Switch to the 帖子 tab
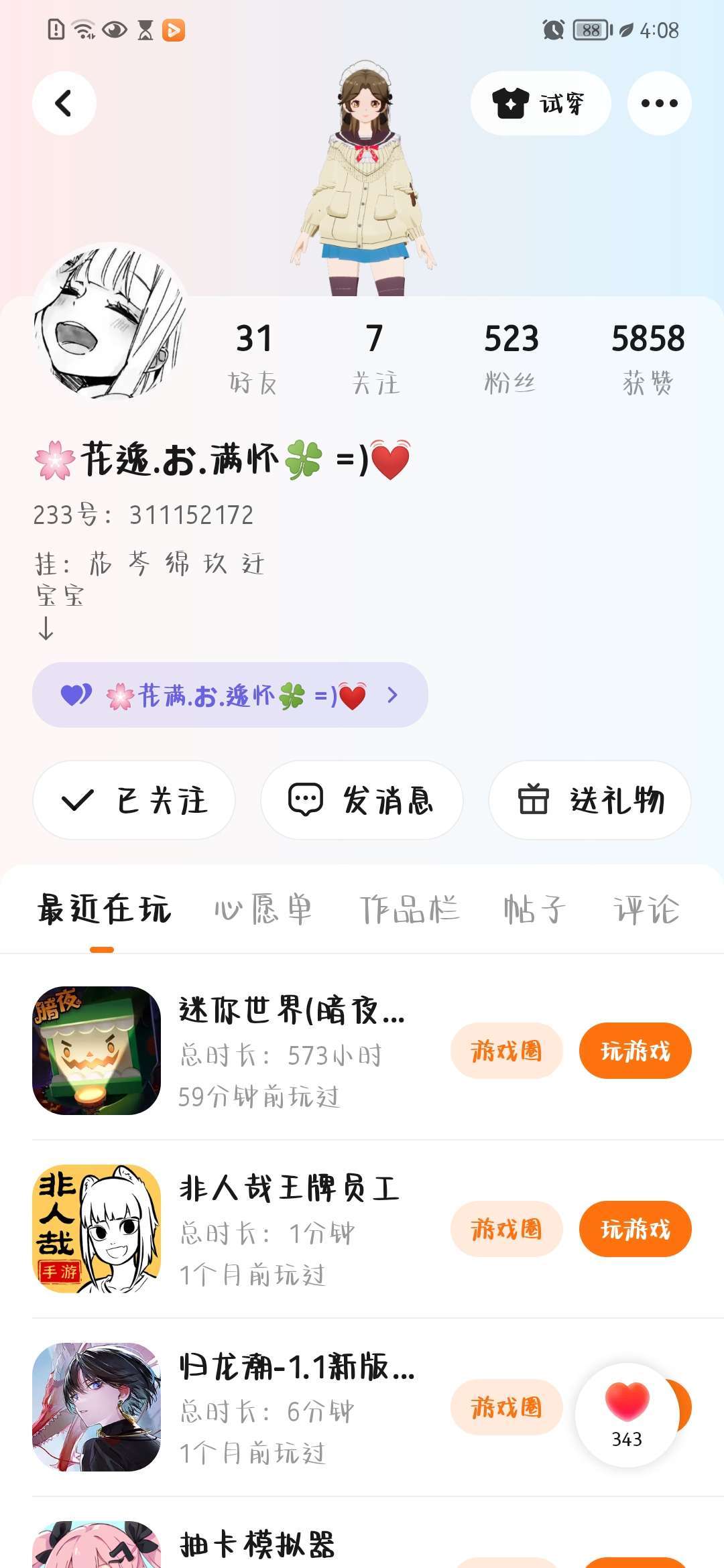The width and height of the screenshot is (724, 1568). [534, 910]
